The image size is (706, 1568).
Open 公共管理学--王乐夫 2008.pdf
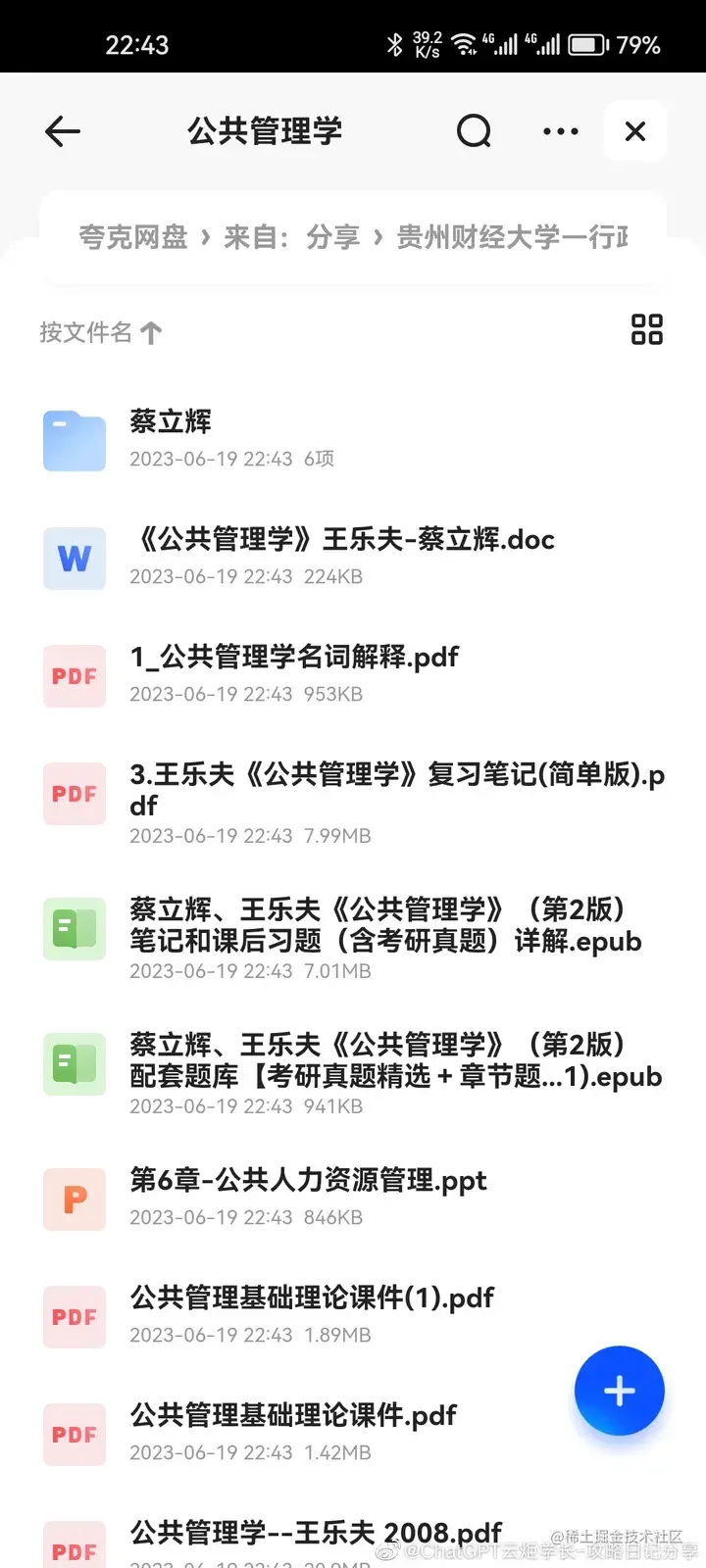316,1532
